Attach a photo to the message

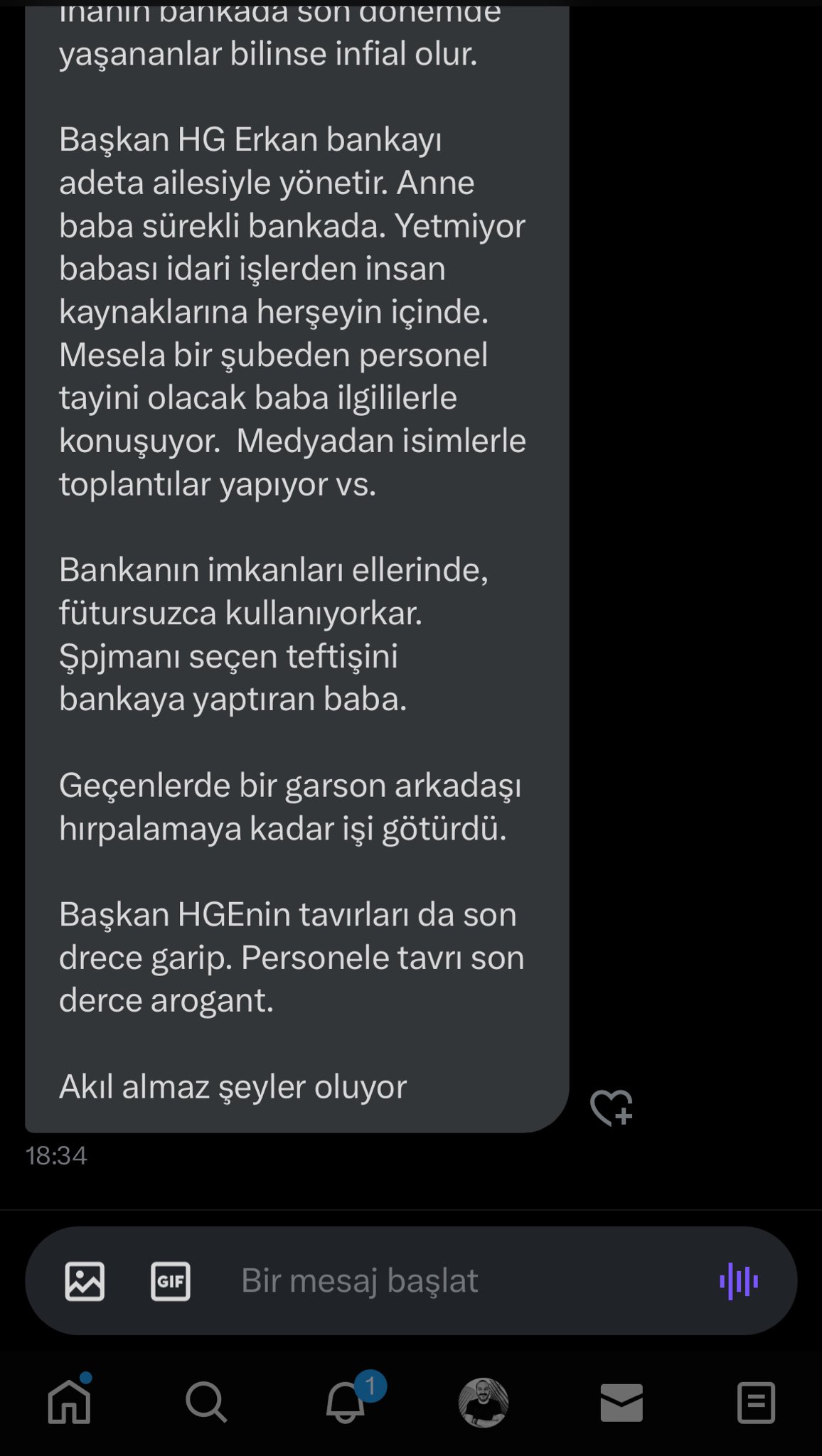[85, 1281]
